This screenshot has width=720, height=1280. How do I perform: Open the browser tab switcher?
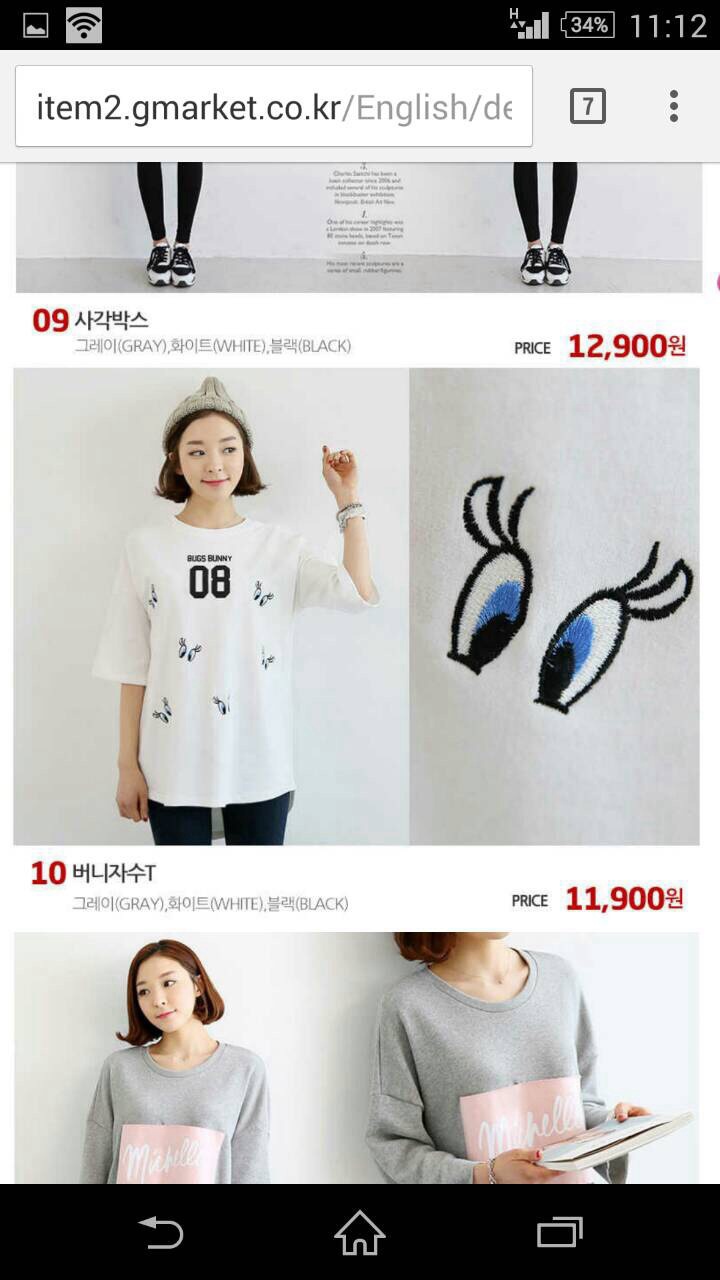588,106
